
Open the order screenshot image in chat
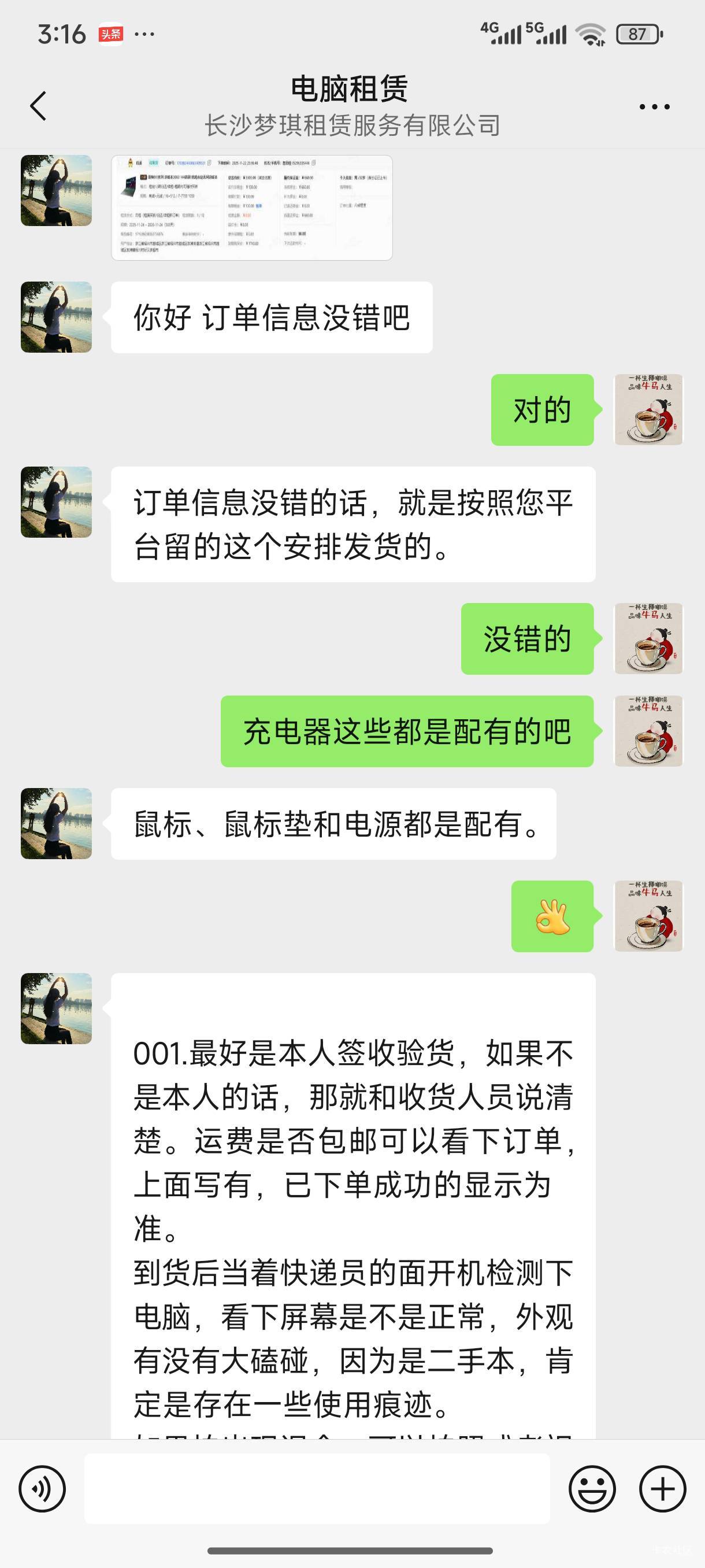tap(252, 208)
